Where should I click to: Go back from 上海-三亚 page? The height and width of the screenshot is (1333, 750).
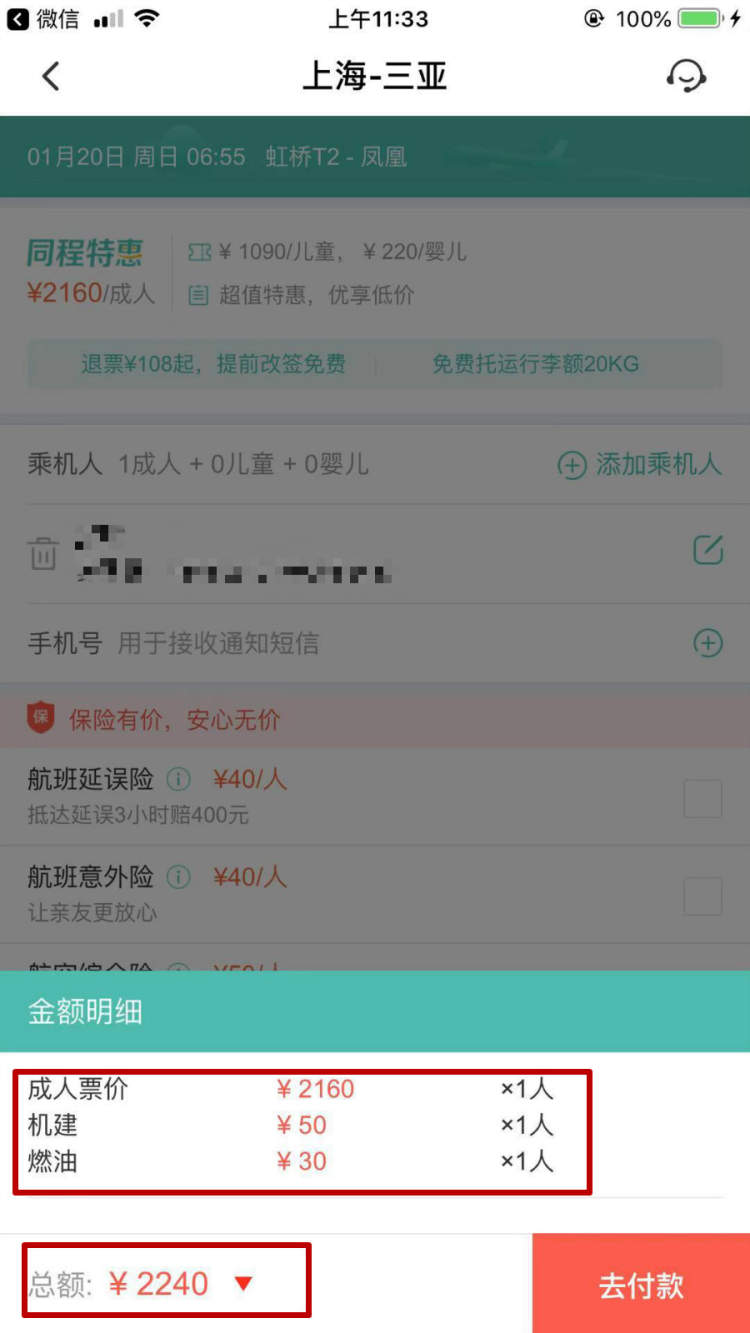(50, 76)
